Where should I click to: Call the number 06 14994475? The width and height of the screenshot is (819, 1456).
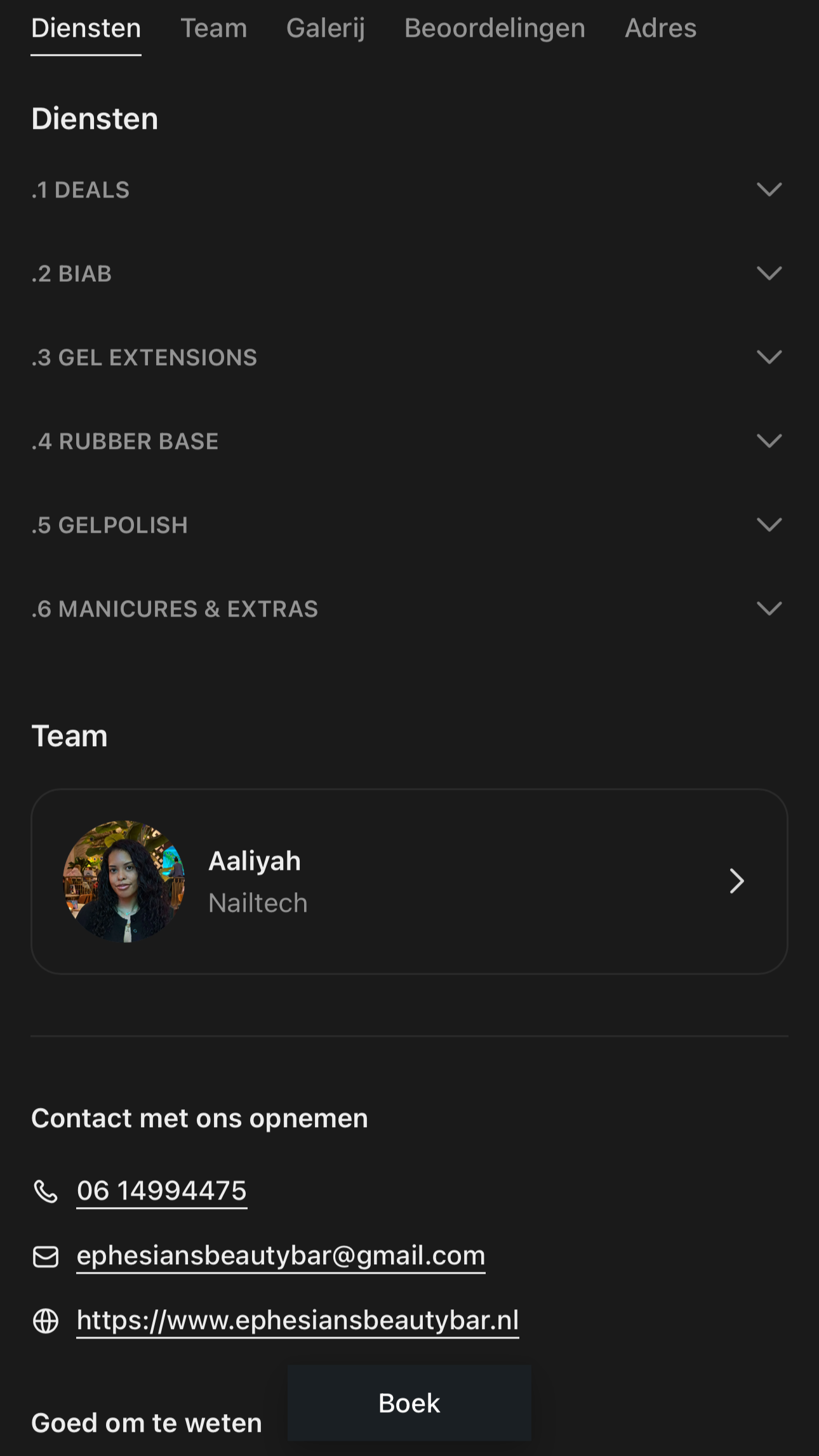(161, 1191)
